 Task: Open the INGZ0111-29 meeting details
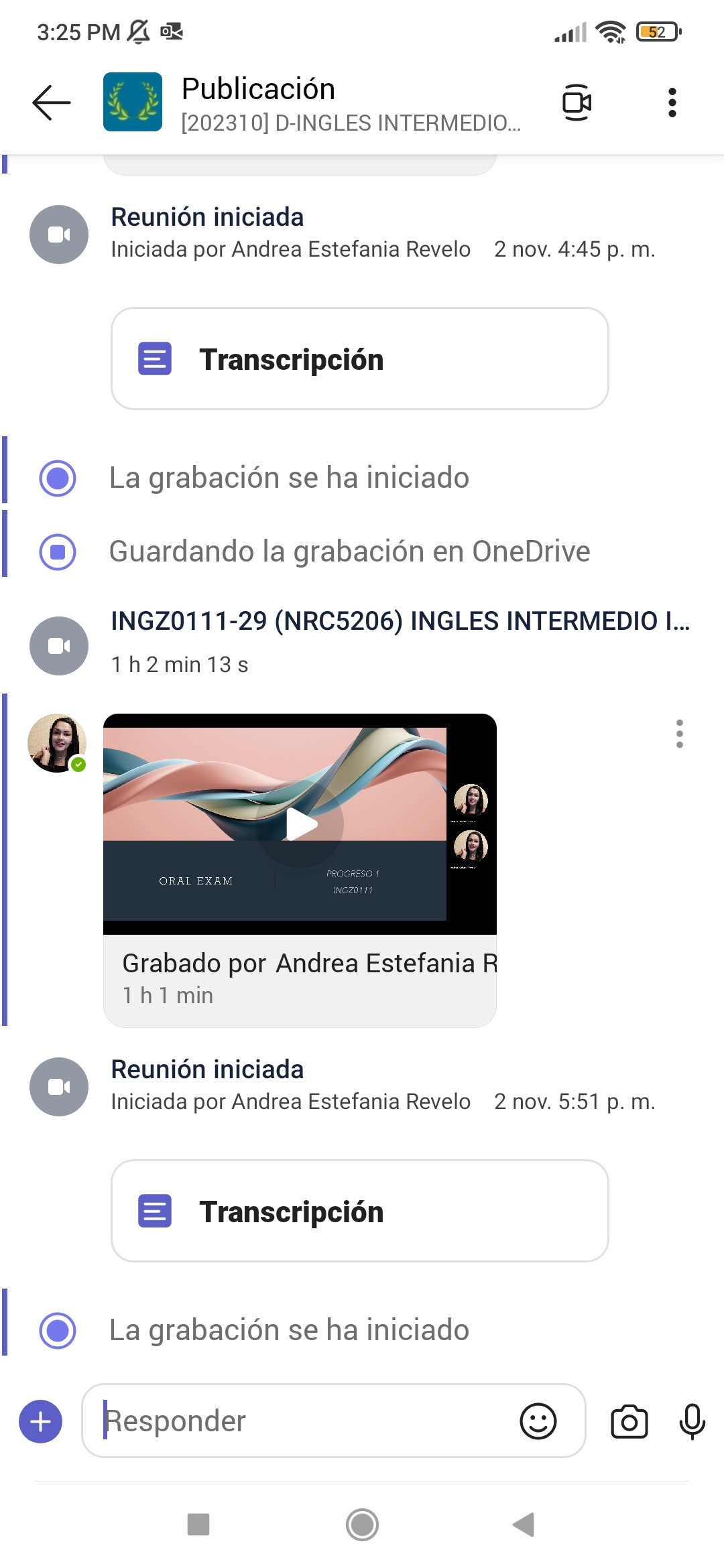point(400,622)
